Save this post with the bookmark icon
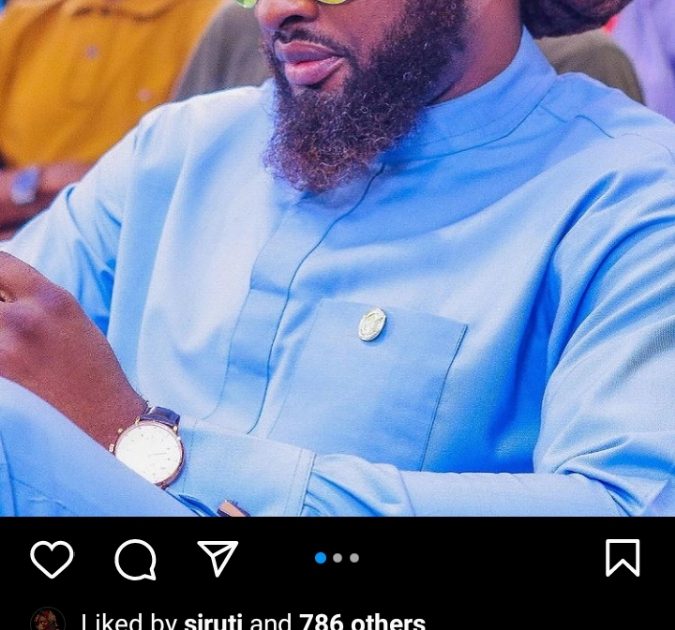The height and width of the screenshot is (630, 675). pos(622,558)
